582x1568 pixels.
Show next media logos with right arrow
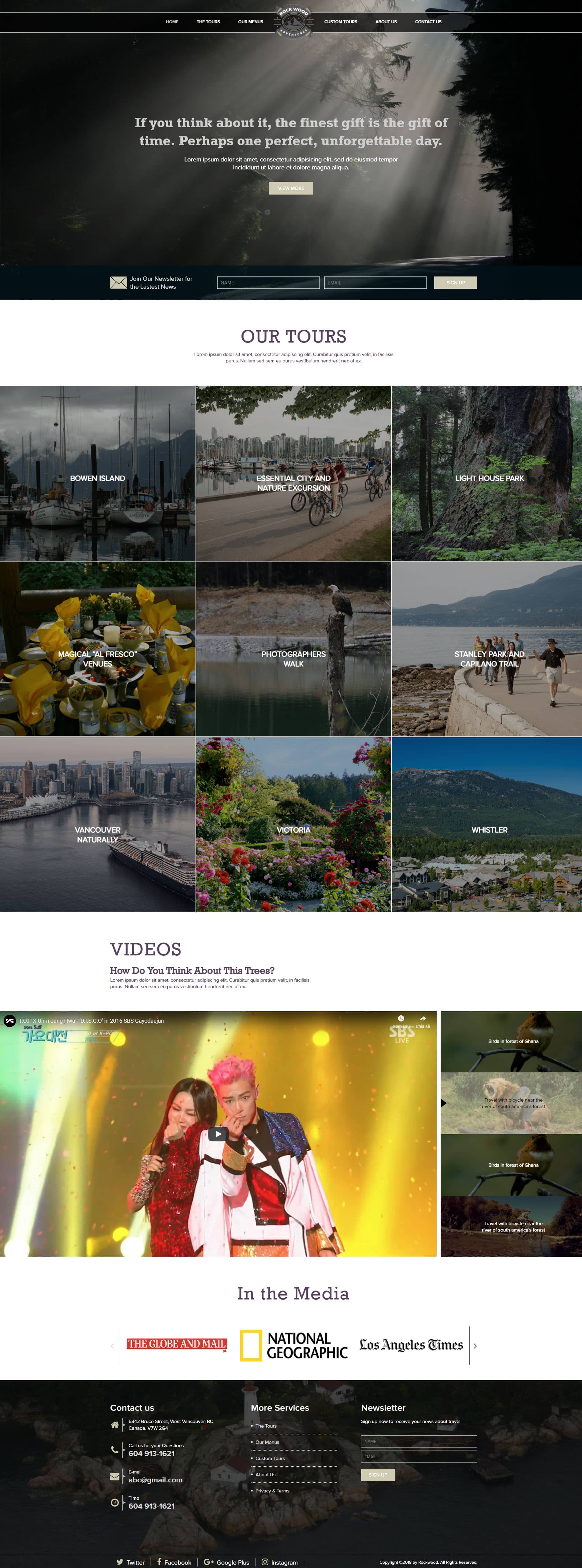pyautogui.click(x=475, y=1346)
